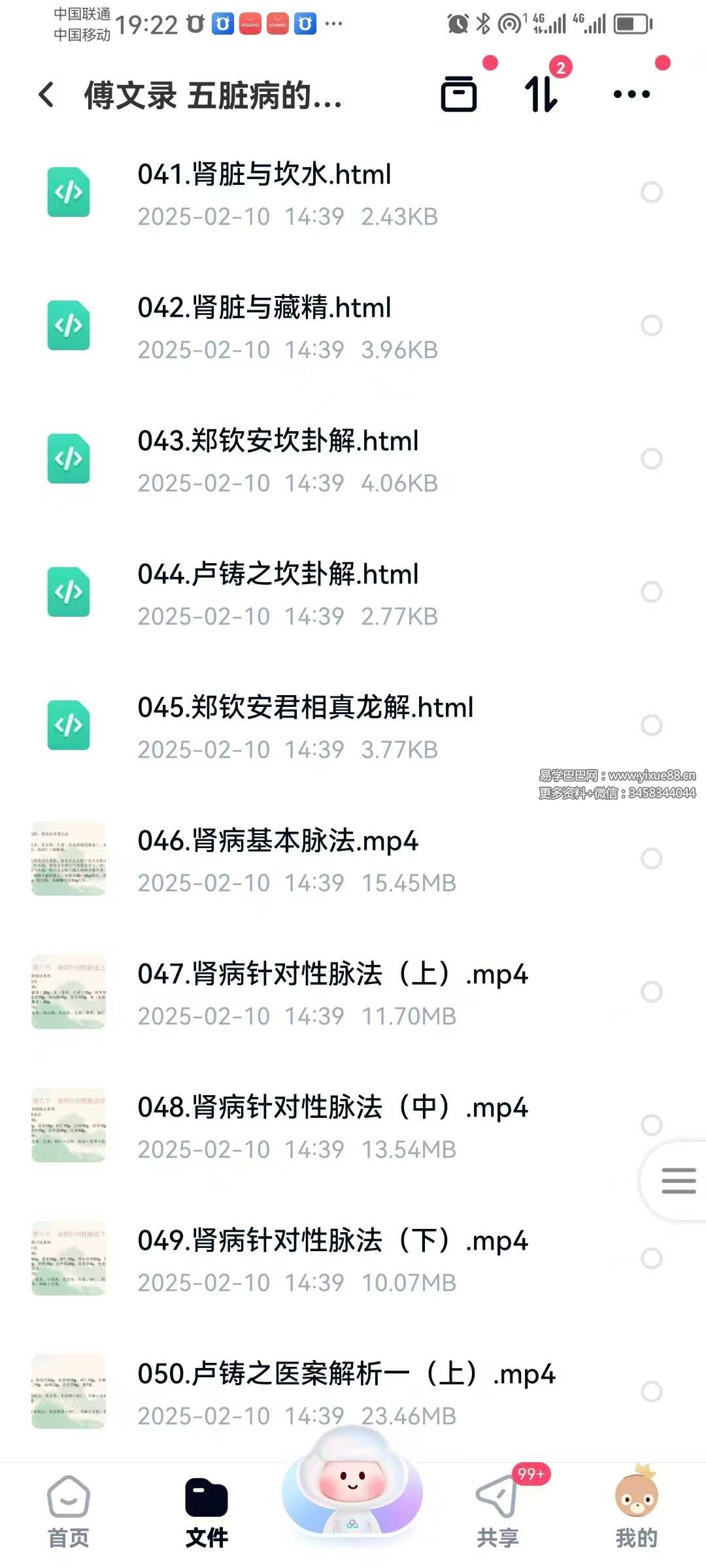Play video 046.肾病基本脉法.mp4
Image resolution: width=706 pixels, height=1568 pixels.
coord(278,841)
